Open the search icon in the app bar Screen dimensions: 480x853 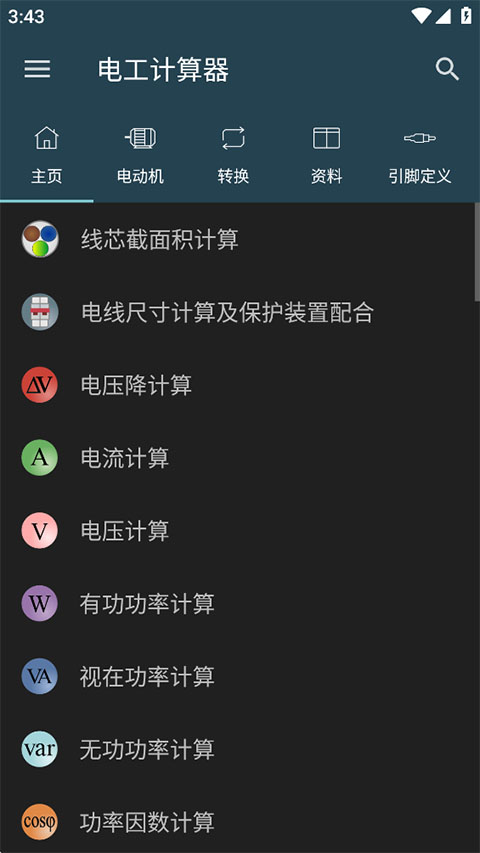click(447, 70)
